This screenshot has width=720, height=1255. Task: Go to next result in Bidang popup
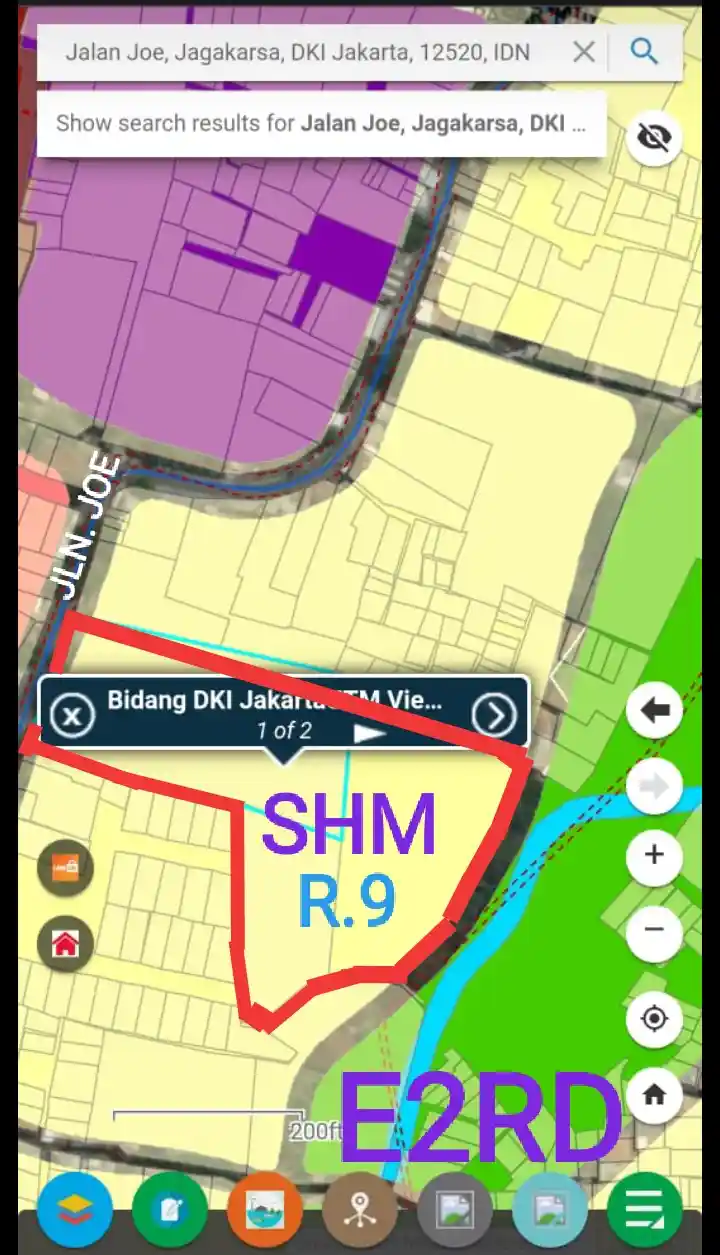tap(494, 716)
